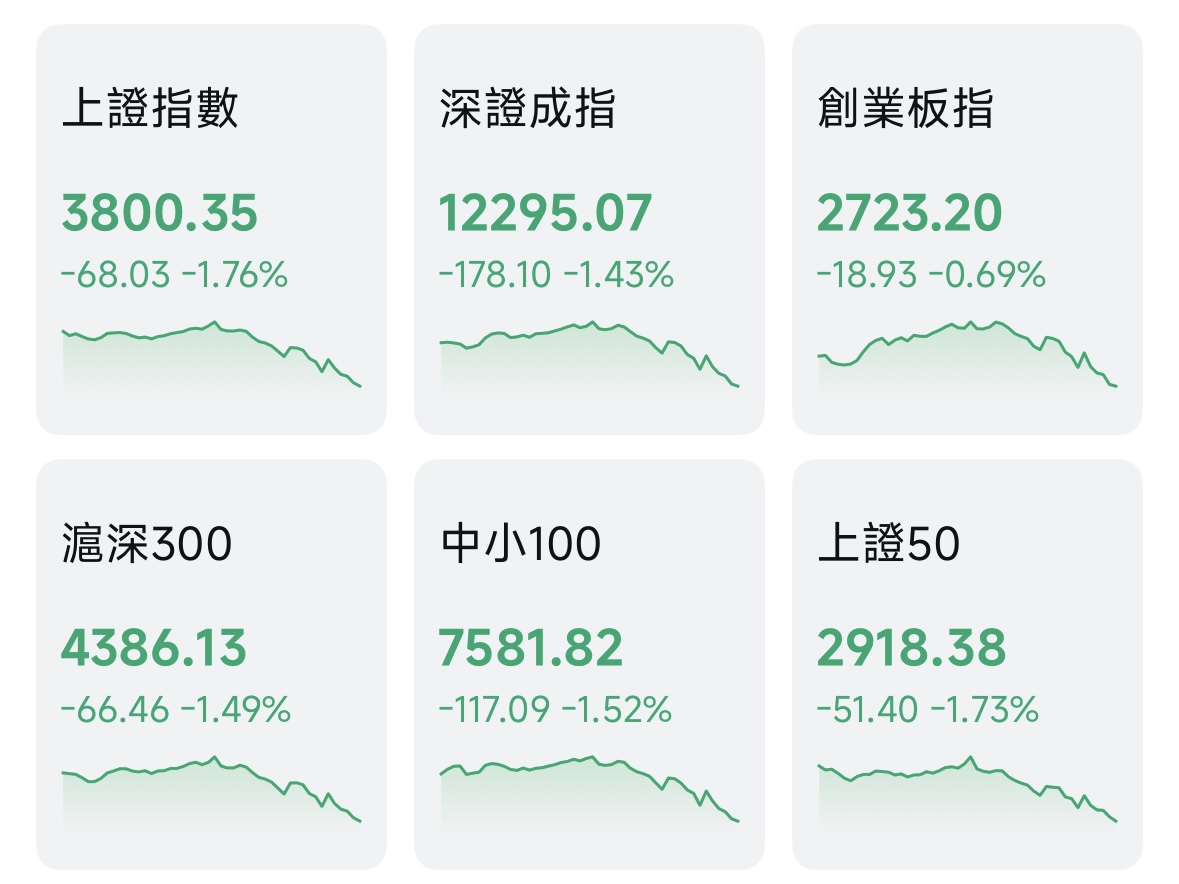View 上證50 index details
The width and height of the screenshot is (1179, 884).
(967, 665)
